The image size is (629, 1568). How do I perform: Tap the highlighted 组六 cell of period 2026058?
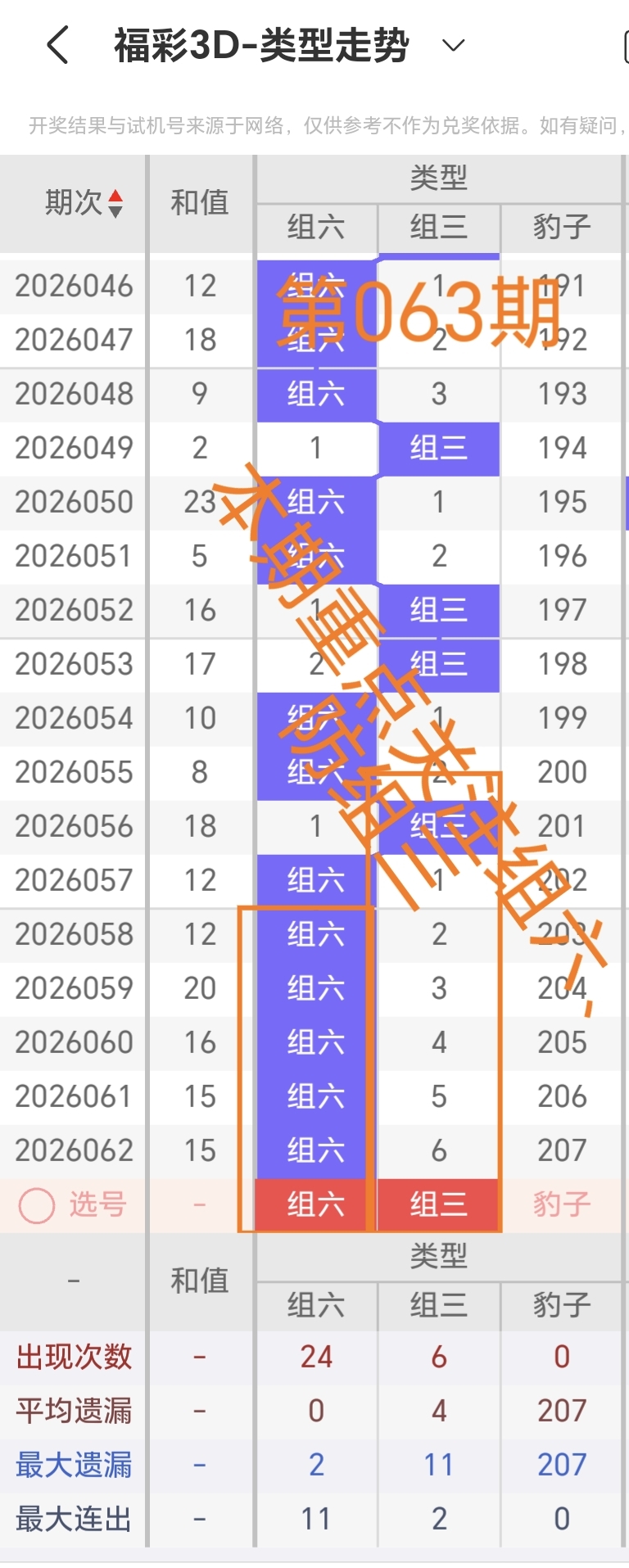[315, 934]
